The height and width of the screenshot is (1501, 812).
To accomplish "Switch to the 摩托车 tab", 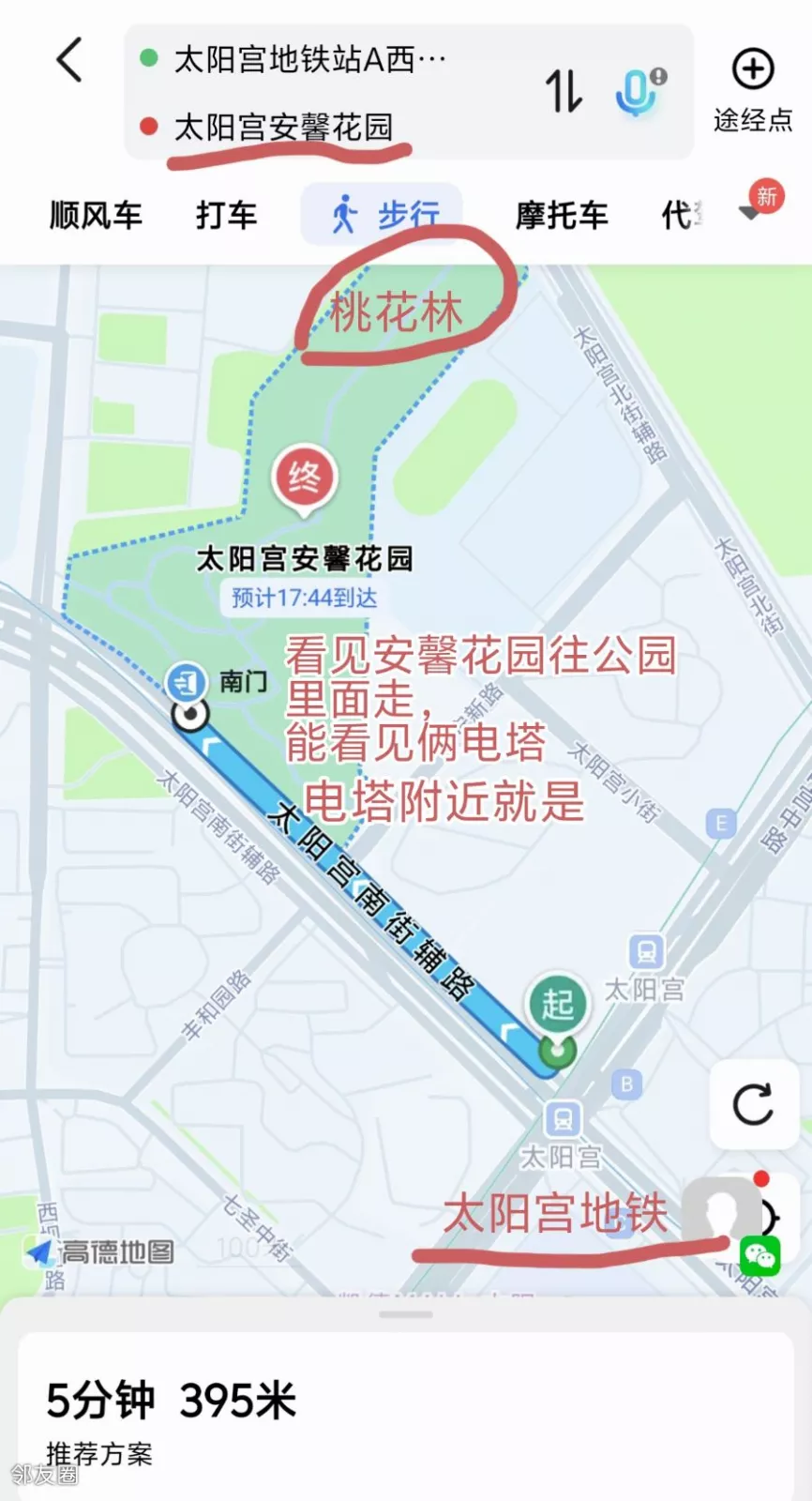I will pos(561,215).
